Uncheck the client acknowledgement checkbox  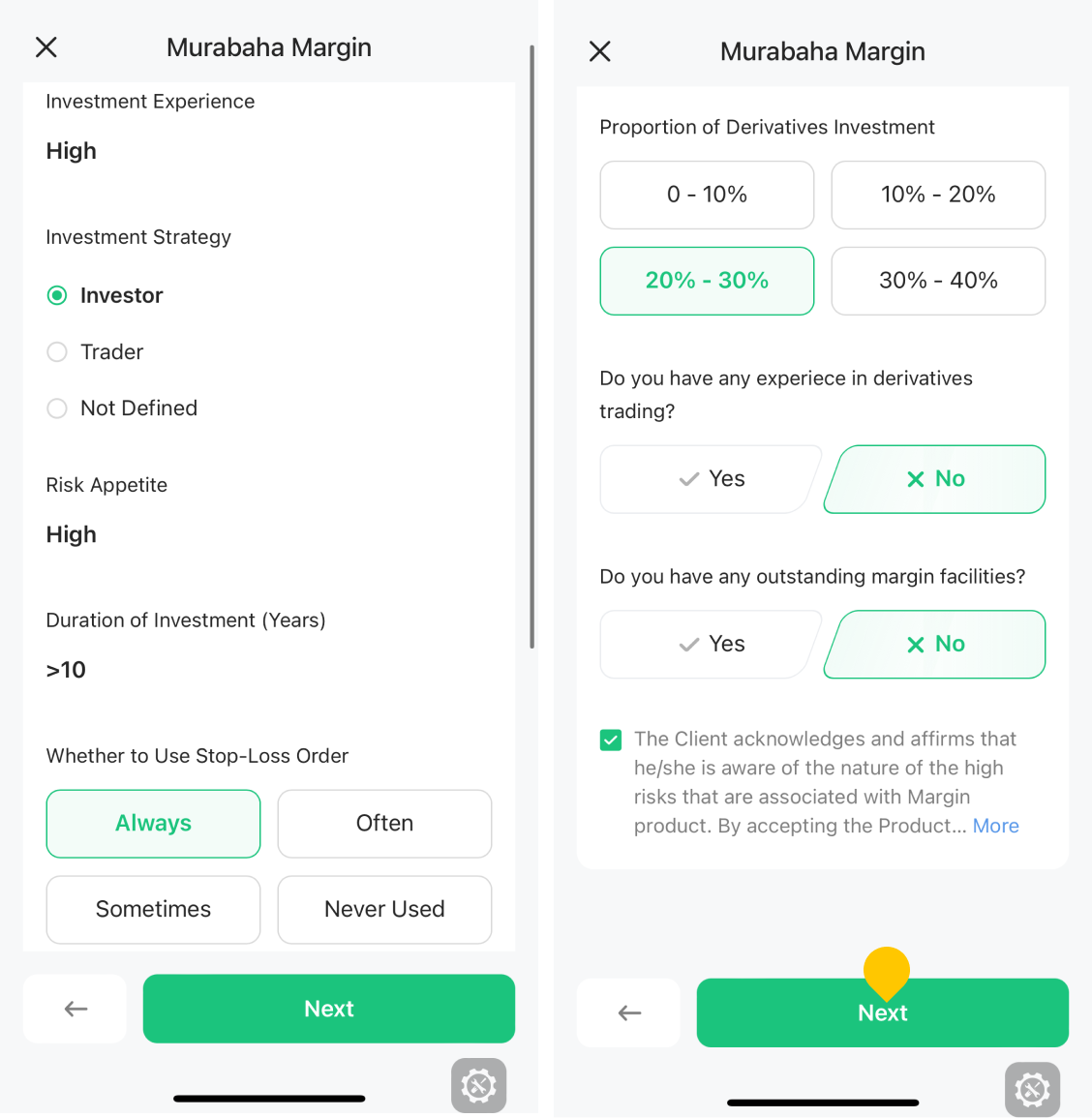coord(611,740)
